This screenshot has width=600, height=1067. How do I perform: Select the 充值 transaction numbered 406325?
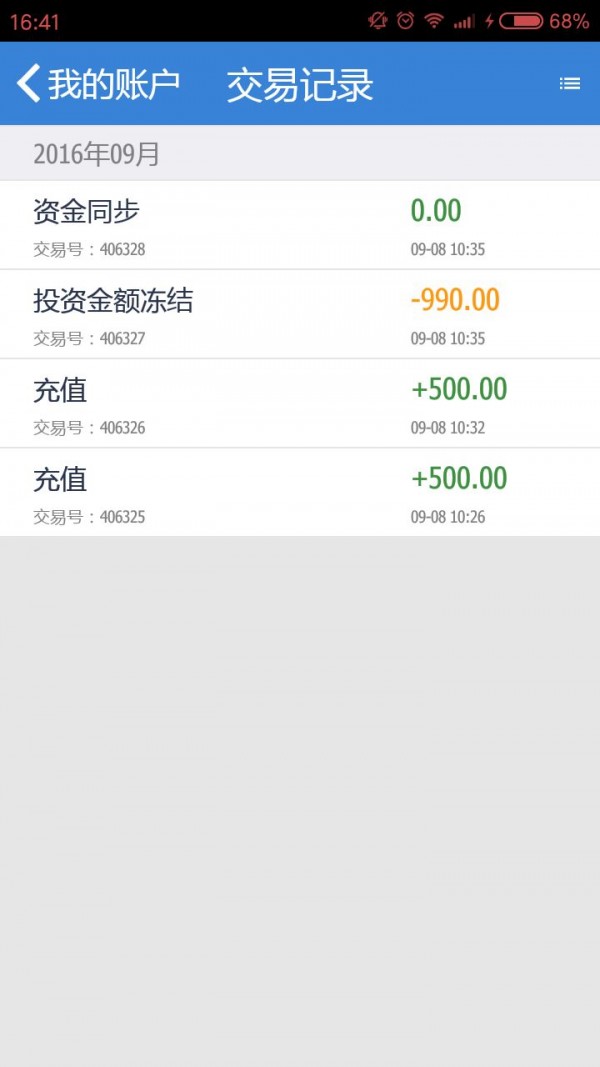click(x=300, y=492)
